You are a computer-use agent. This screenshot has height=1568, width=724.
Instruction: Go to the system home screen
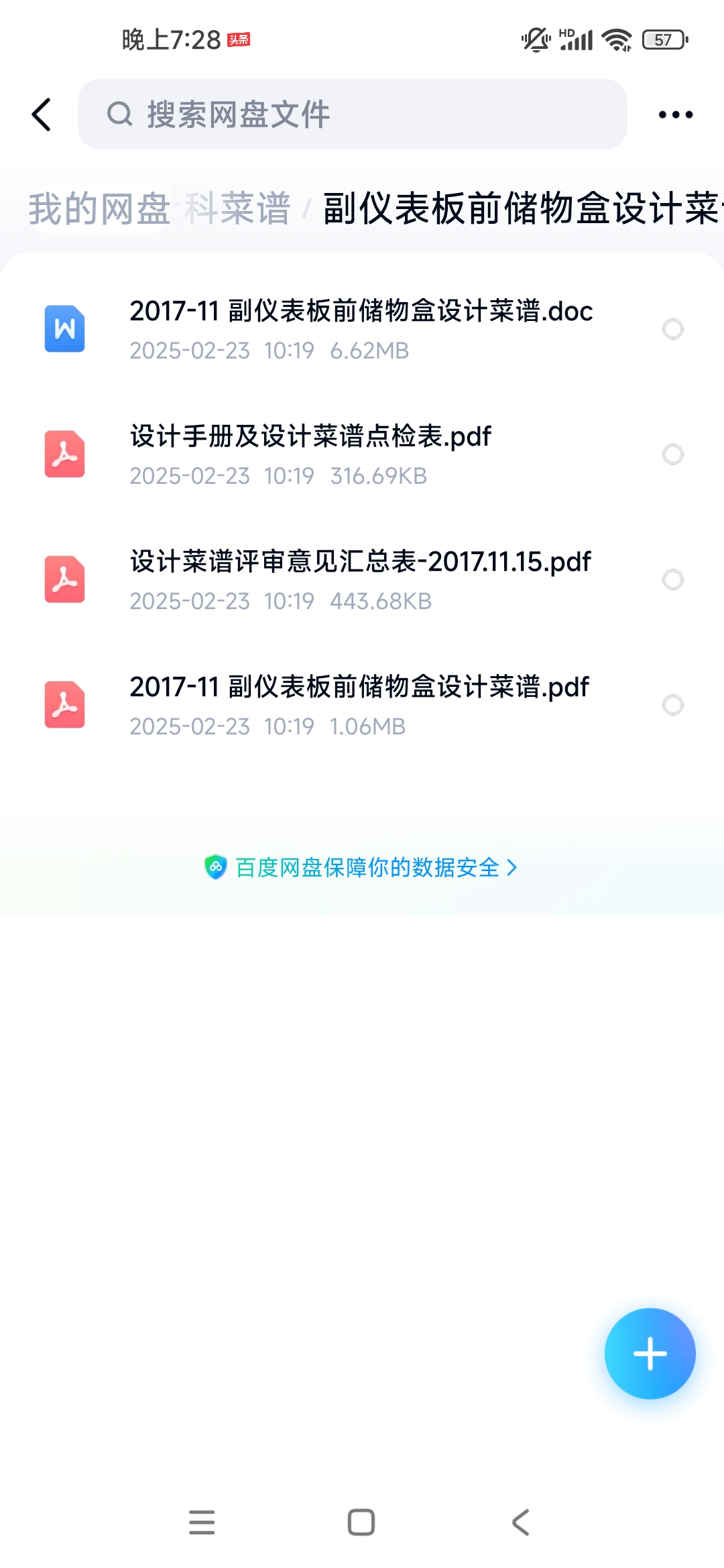pyautogui.click(x=361, y=1522)
